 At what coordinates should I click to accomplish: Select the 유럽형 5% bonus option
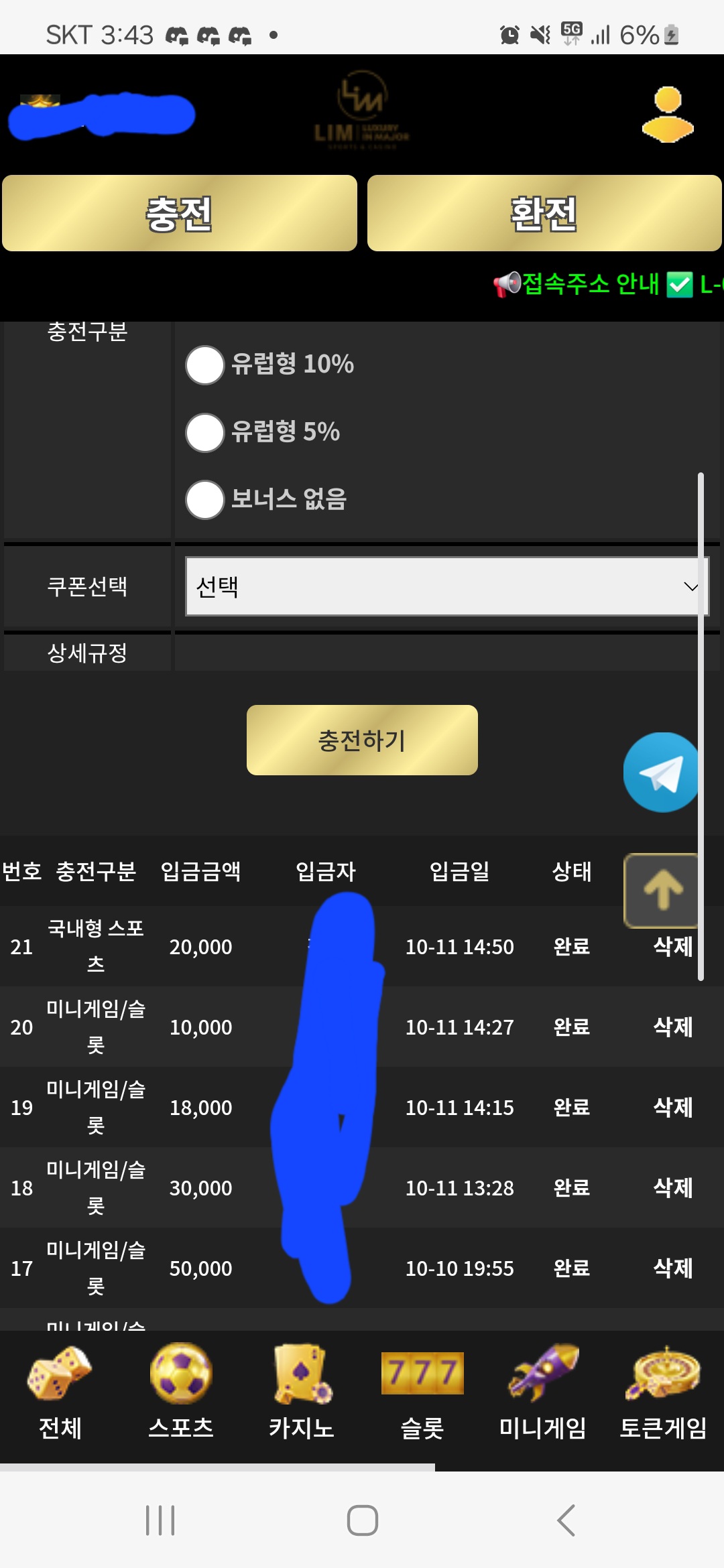click(x=204, y=432)
